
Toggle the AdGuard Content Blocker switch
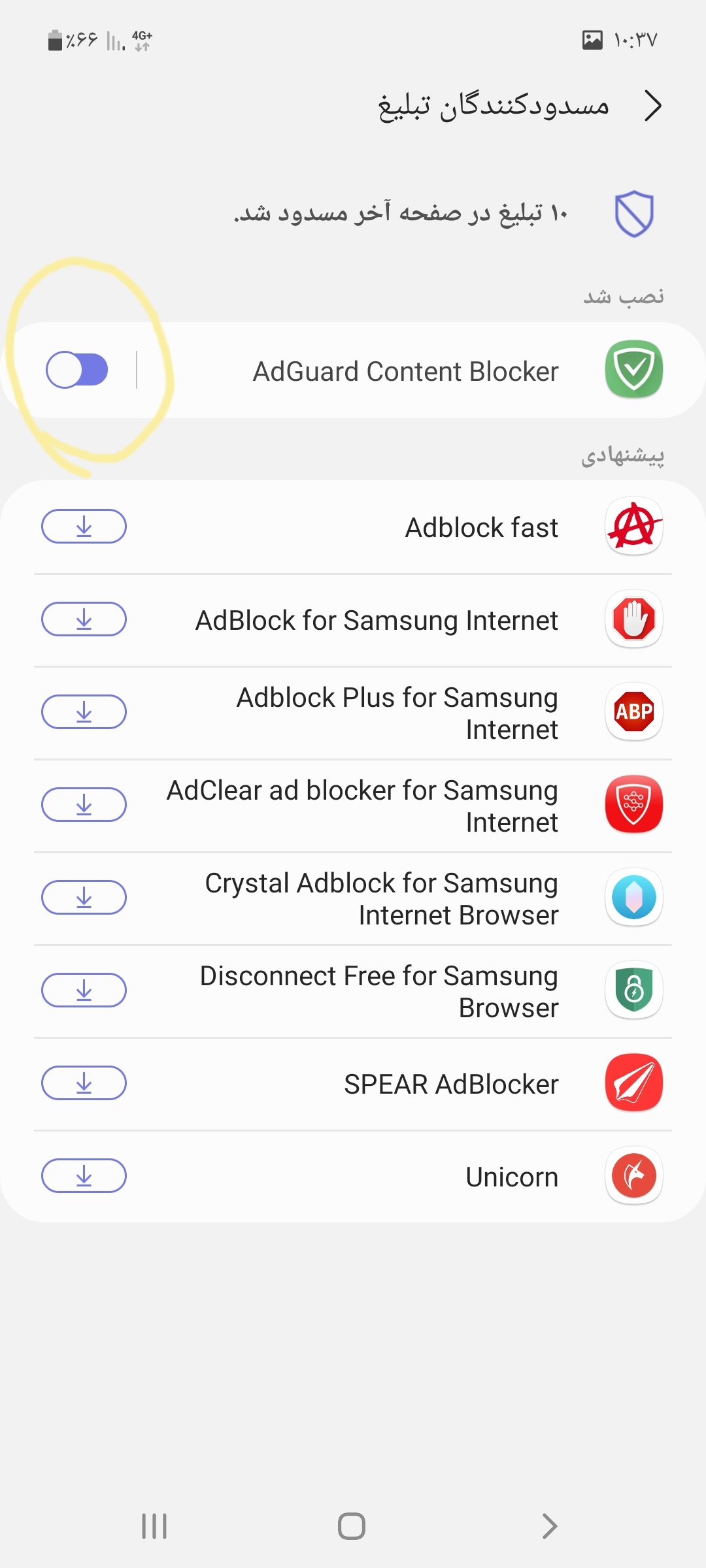pos(77,370)
